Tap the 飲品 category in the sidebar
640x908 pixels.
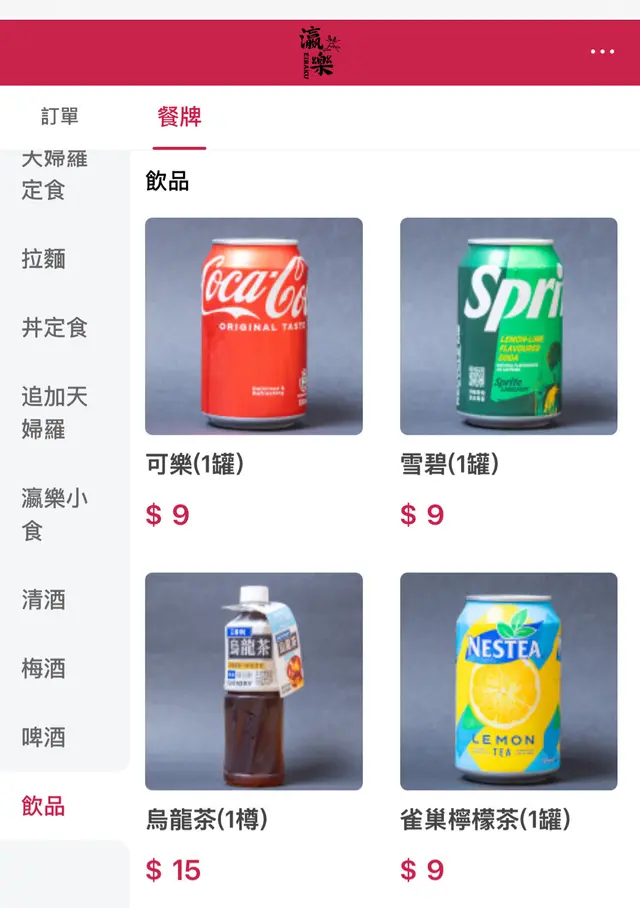[x=44, y=806]
